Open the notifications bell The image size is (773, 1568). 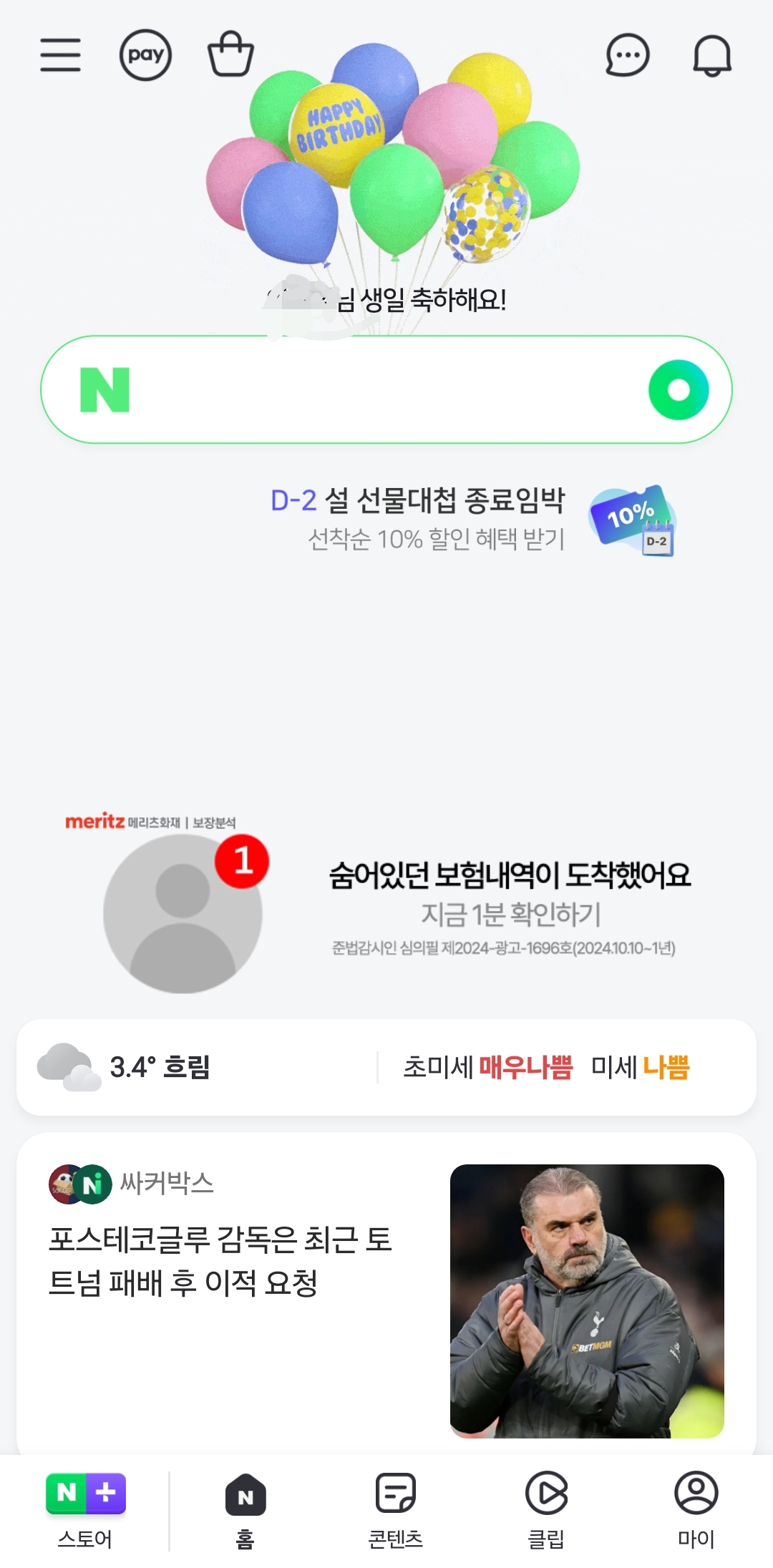pyautogui.click(x=712, y=55)
